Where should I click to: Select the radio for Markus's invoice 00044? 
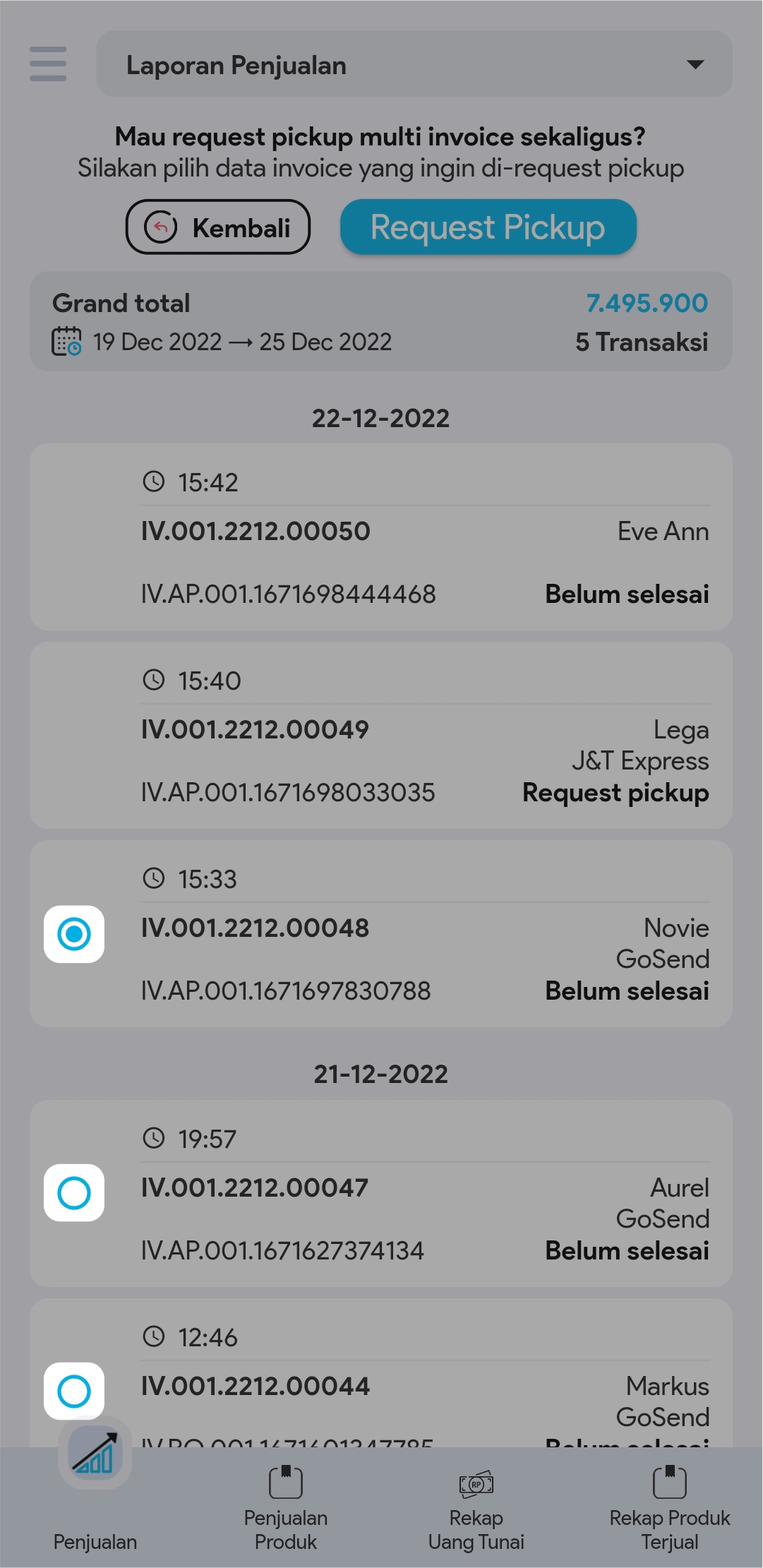coord(74,1391)
